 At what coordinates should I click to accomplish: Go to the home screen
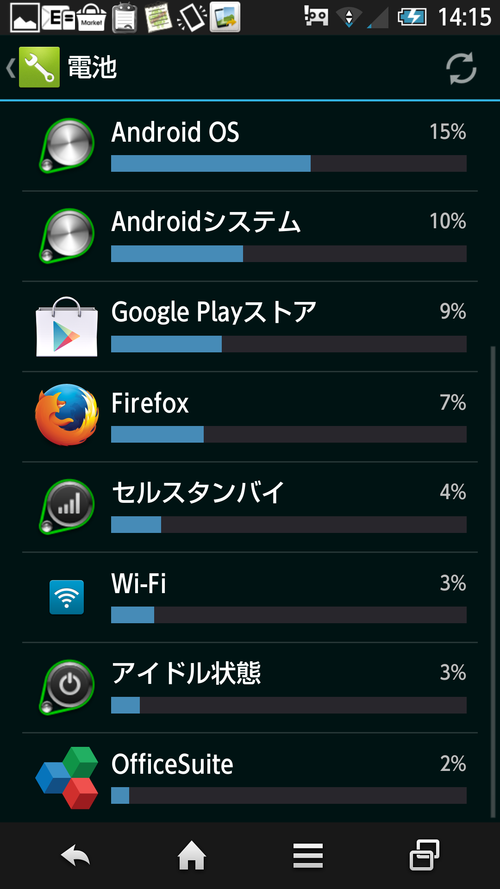pyautogui.click(x=192, y=856)
